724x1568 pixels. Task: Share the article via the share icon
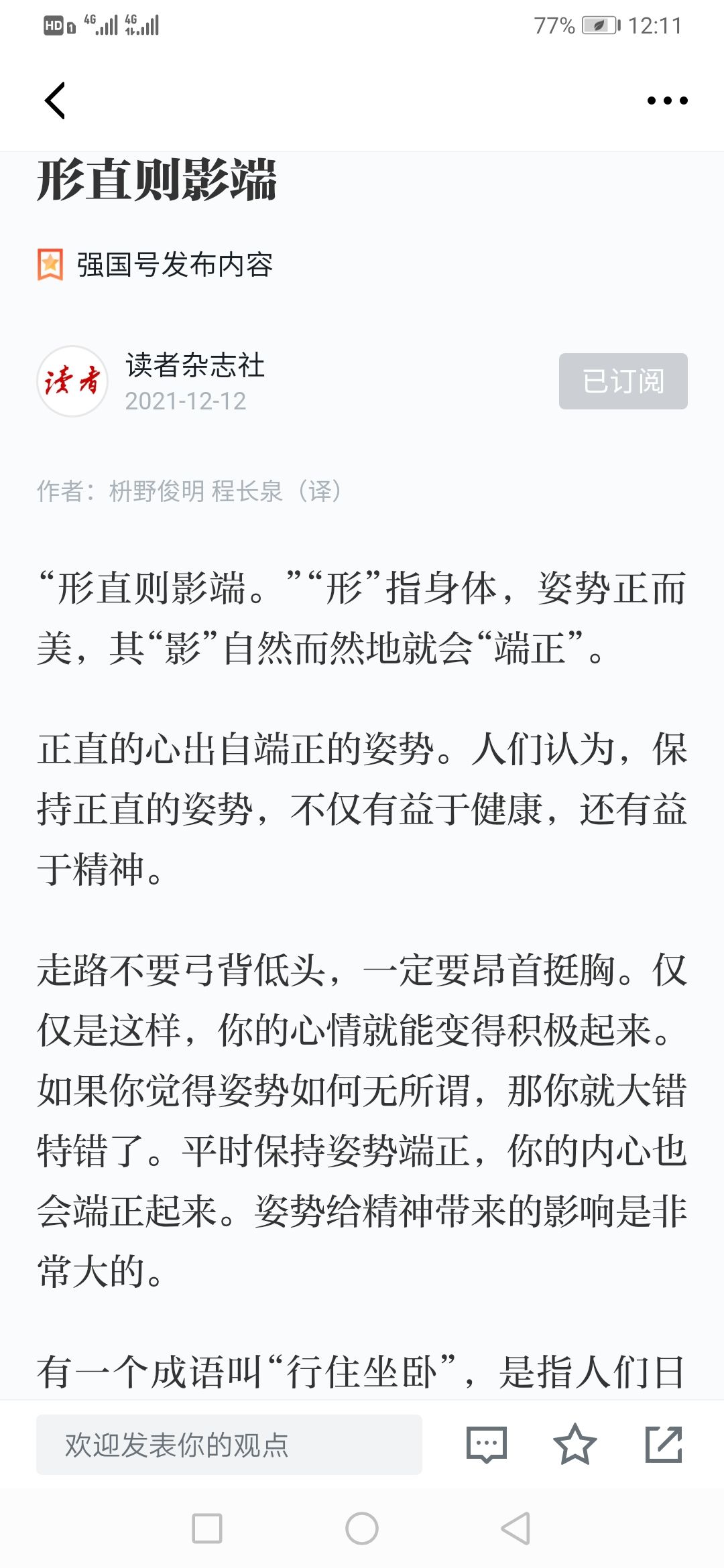(664, 1444)
